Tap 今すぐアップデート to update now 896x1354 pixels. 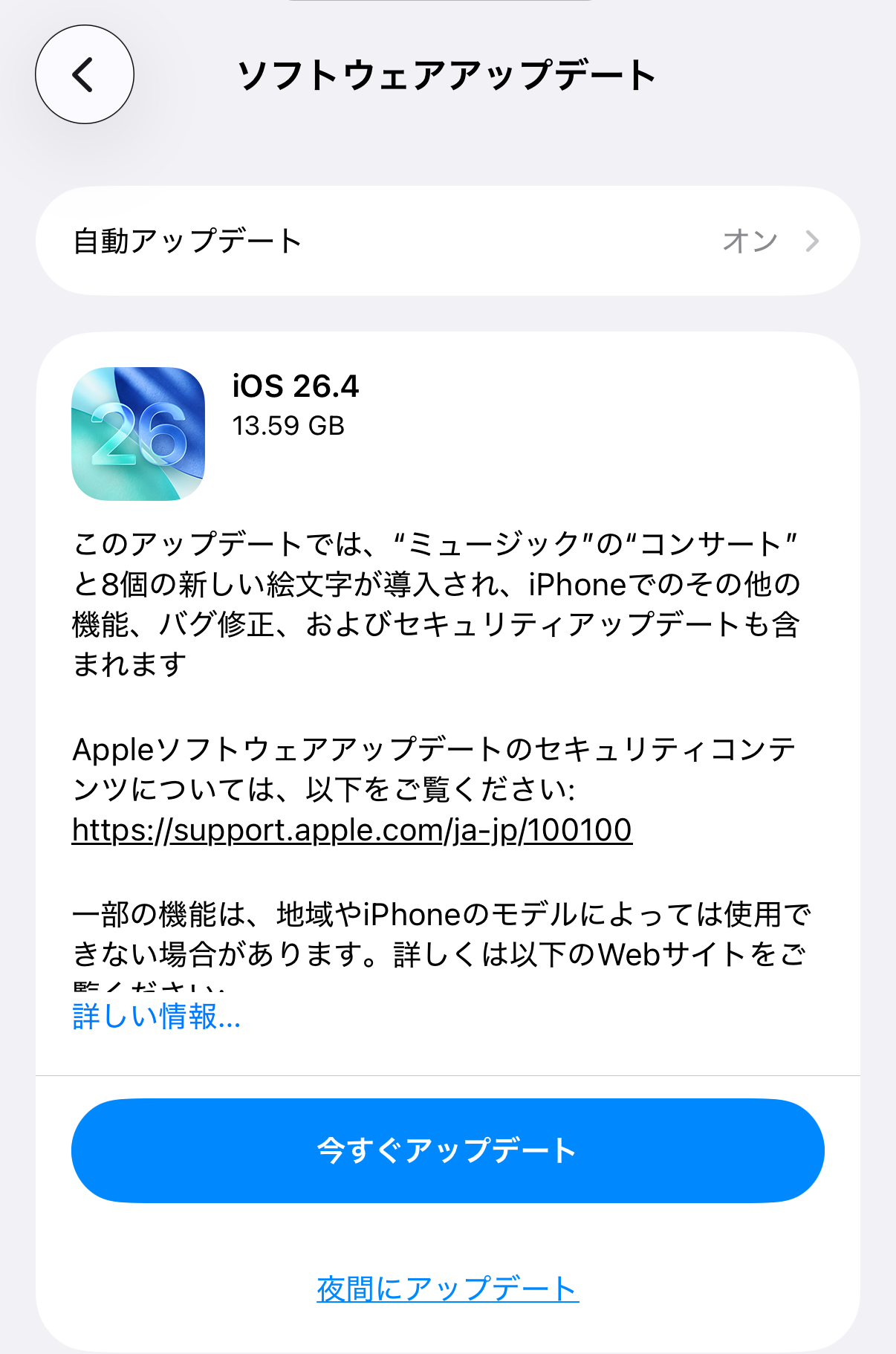point(447,1150)
